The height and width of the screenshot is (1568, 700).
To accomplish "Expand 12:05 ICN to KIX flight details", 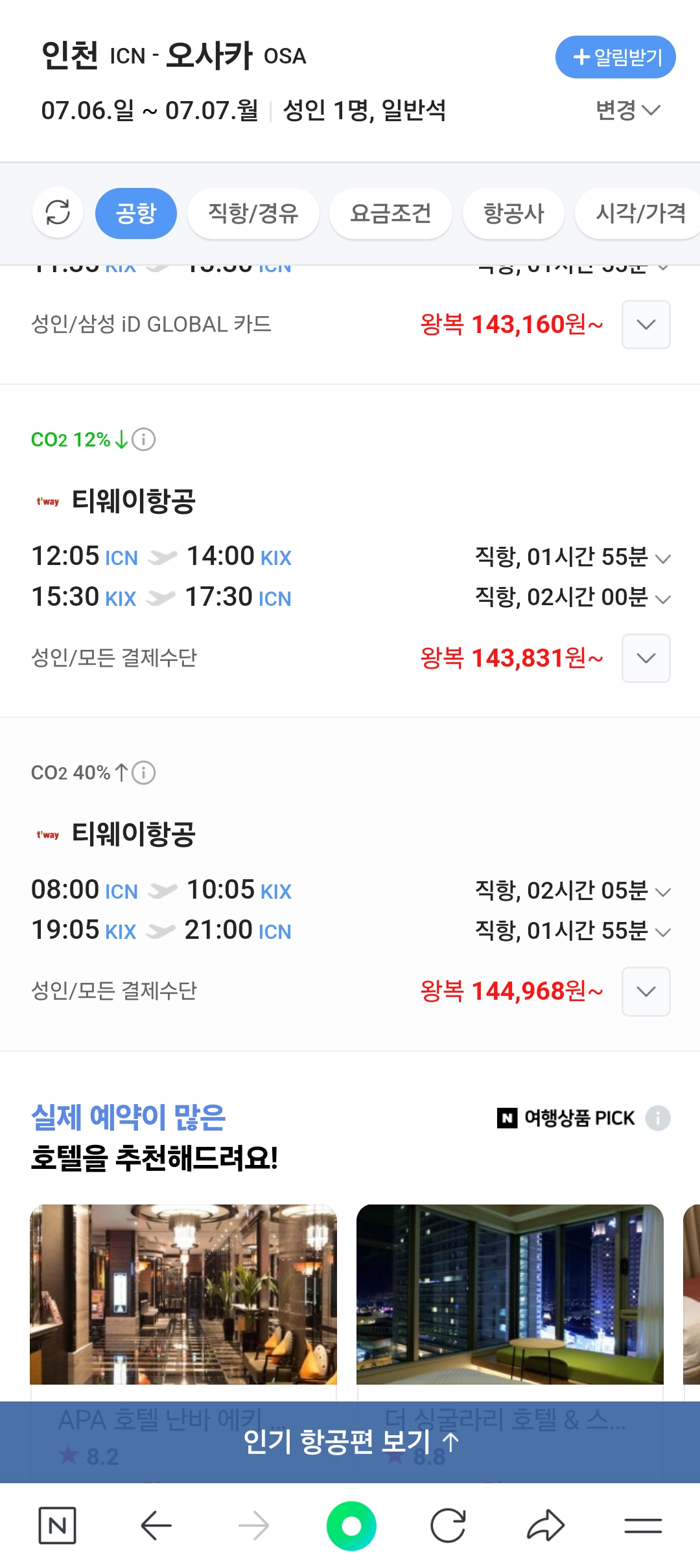I will 573,557.
